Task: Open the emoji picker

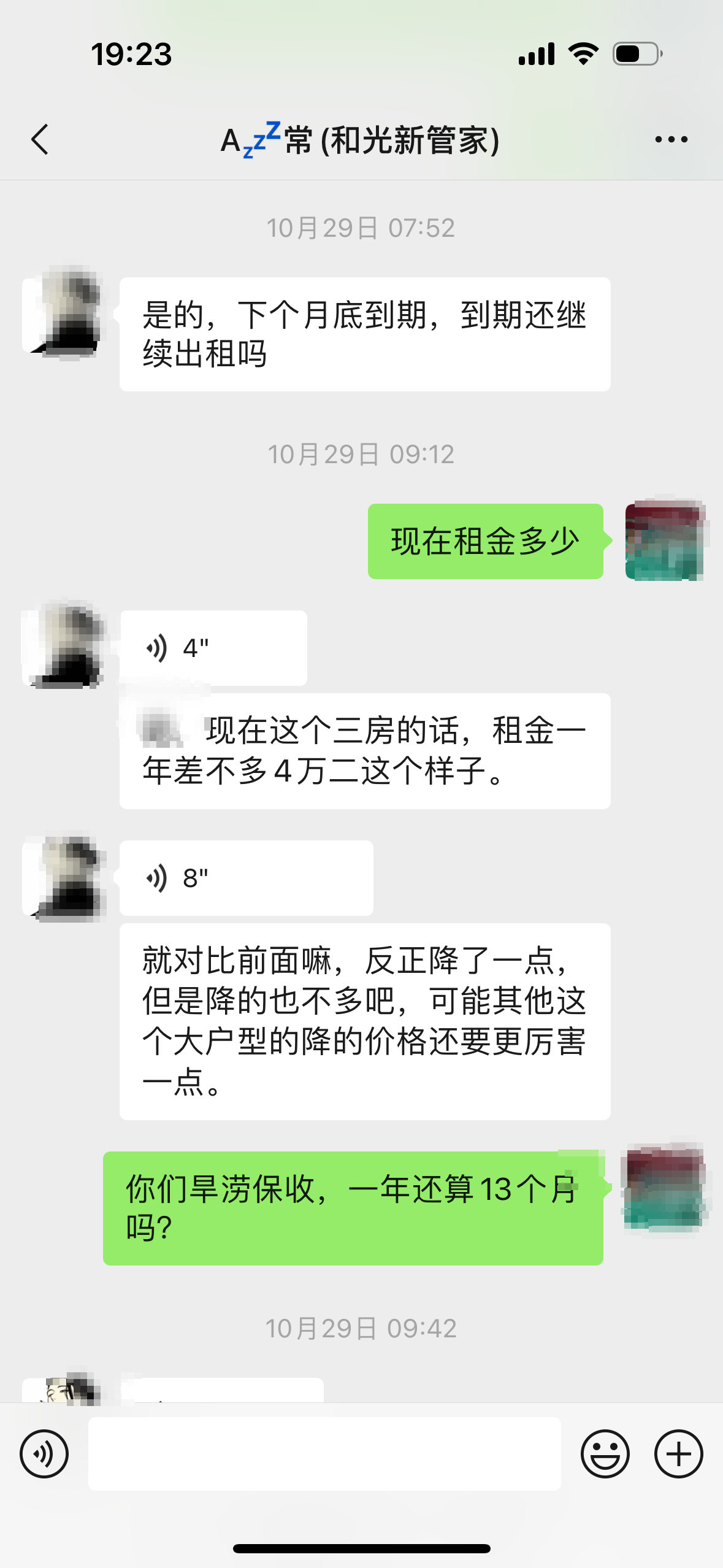Action: (x=605, y=1454)
